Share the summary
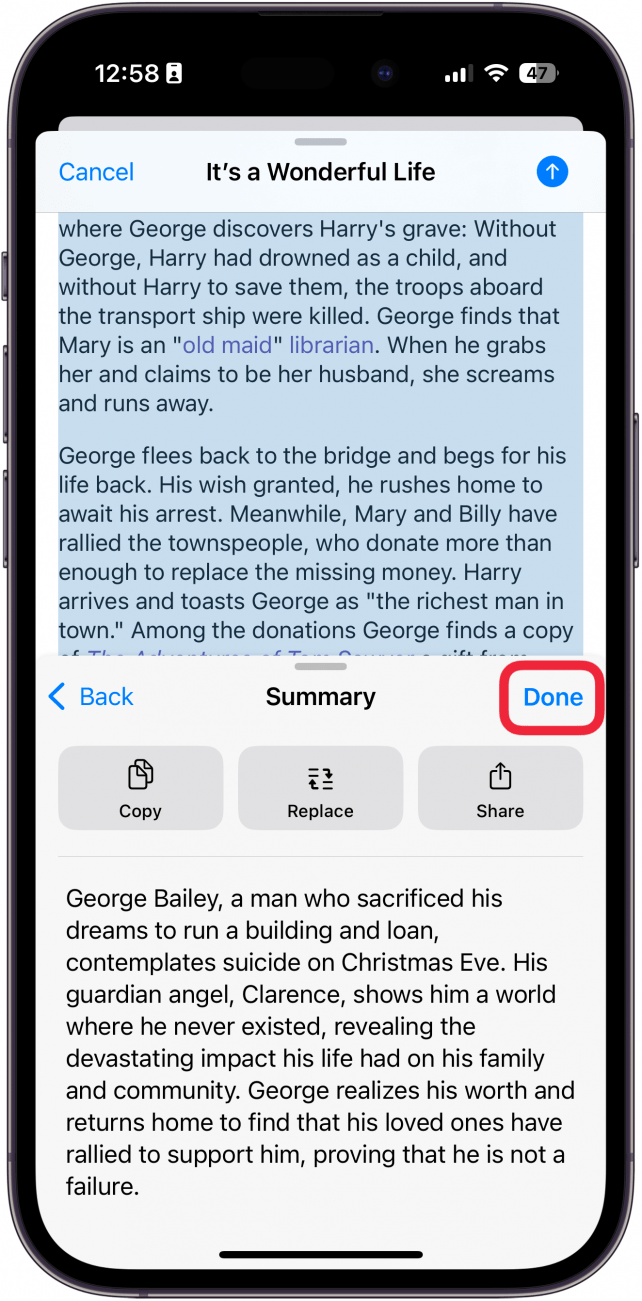The height and width of the screenshot is (1301, 642). point(500,788)
